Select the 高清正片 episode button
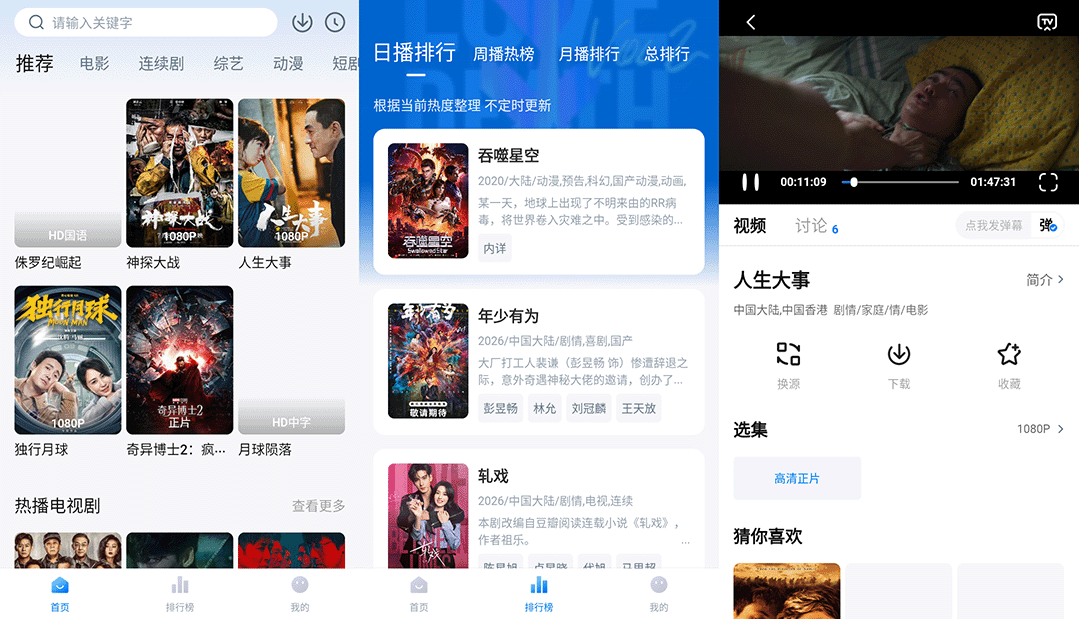 (797, 479)
